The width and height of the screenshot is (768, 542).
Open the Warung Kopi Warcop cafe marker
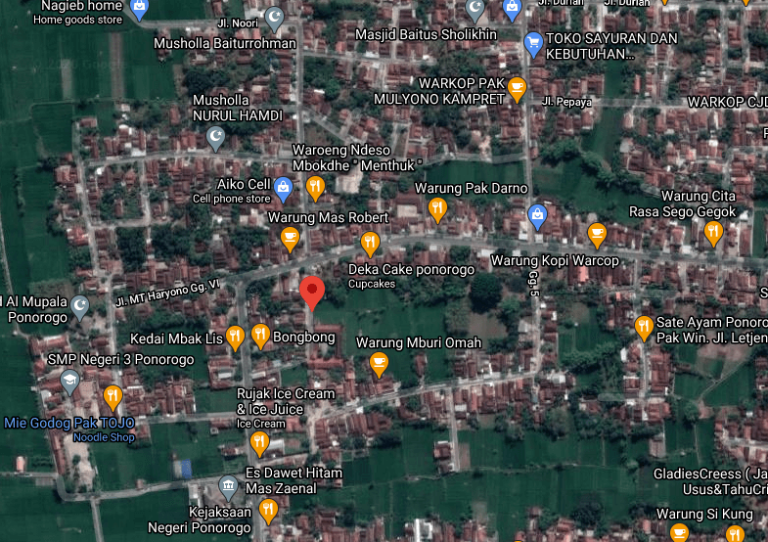597,235
